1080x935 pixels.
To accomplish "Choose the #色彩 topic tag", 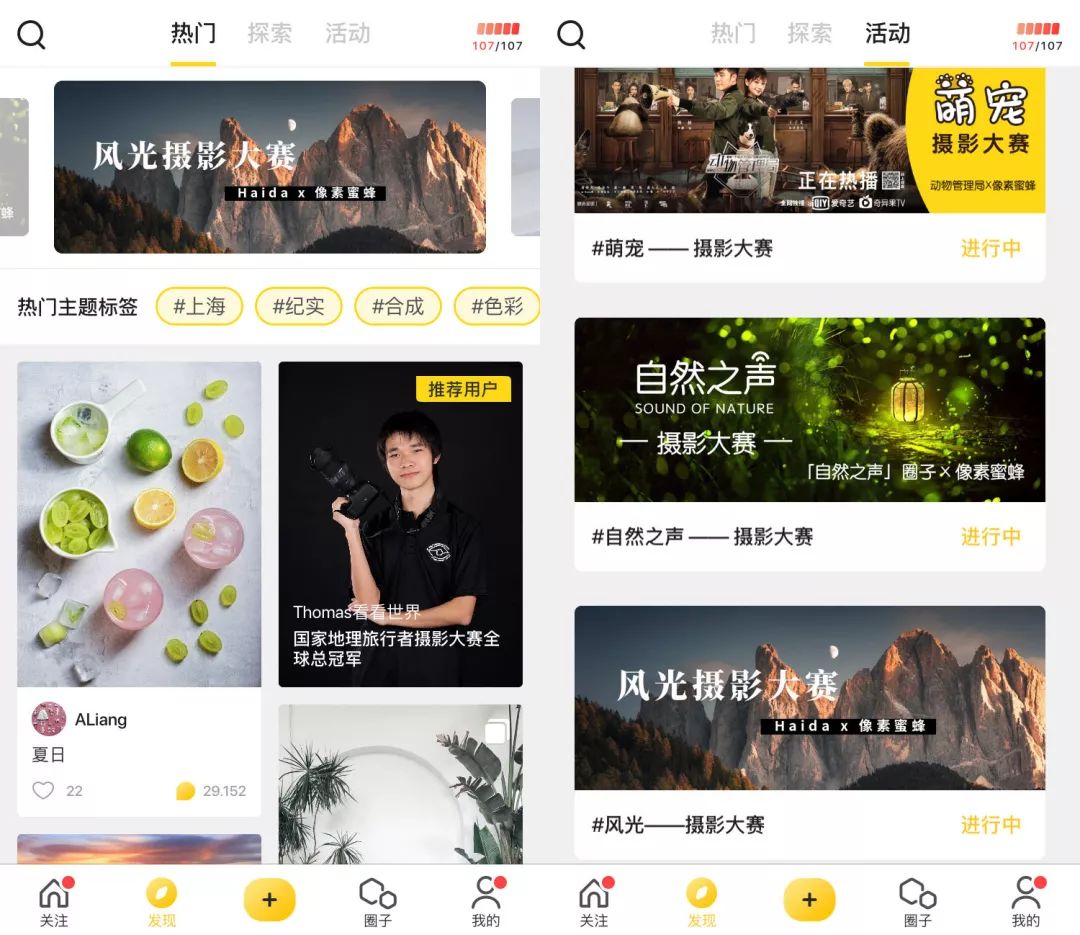I will pyautogui.click(x=497, y=307).
